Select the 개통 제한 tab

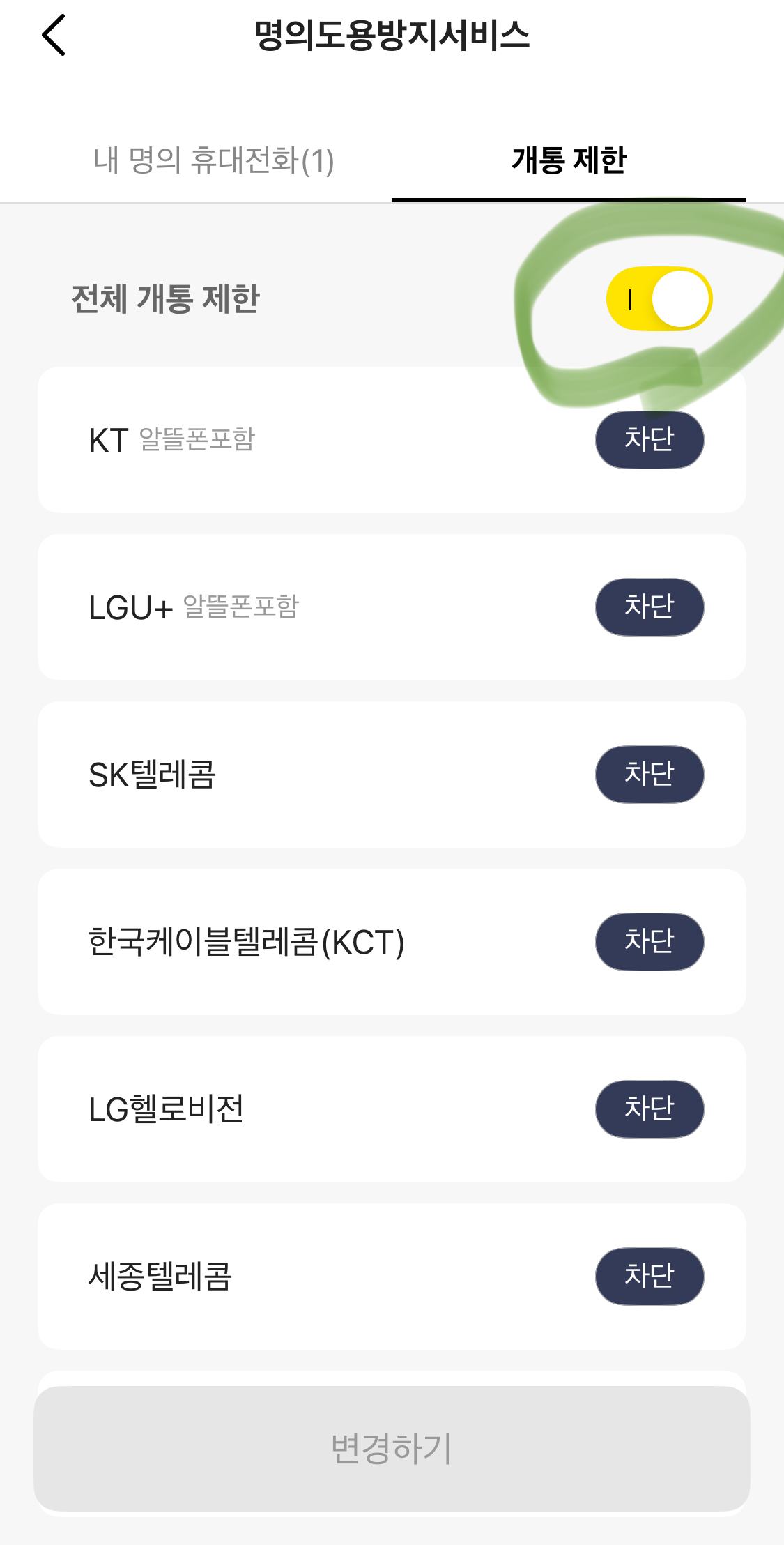[x=569, y=160]
